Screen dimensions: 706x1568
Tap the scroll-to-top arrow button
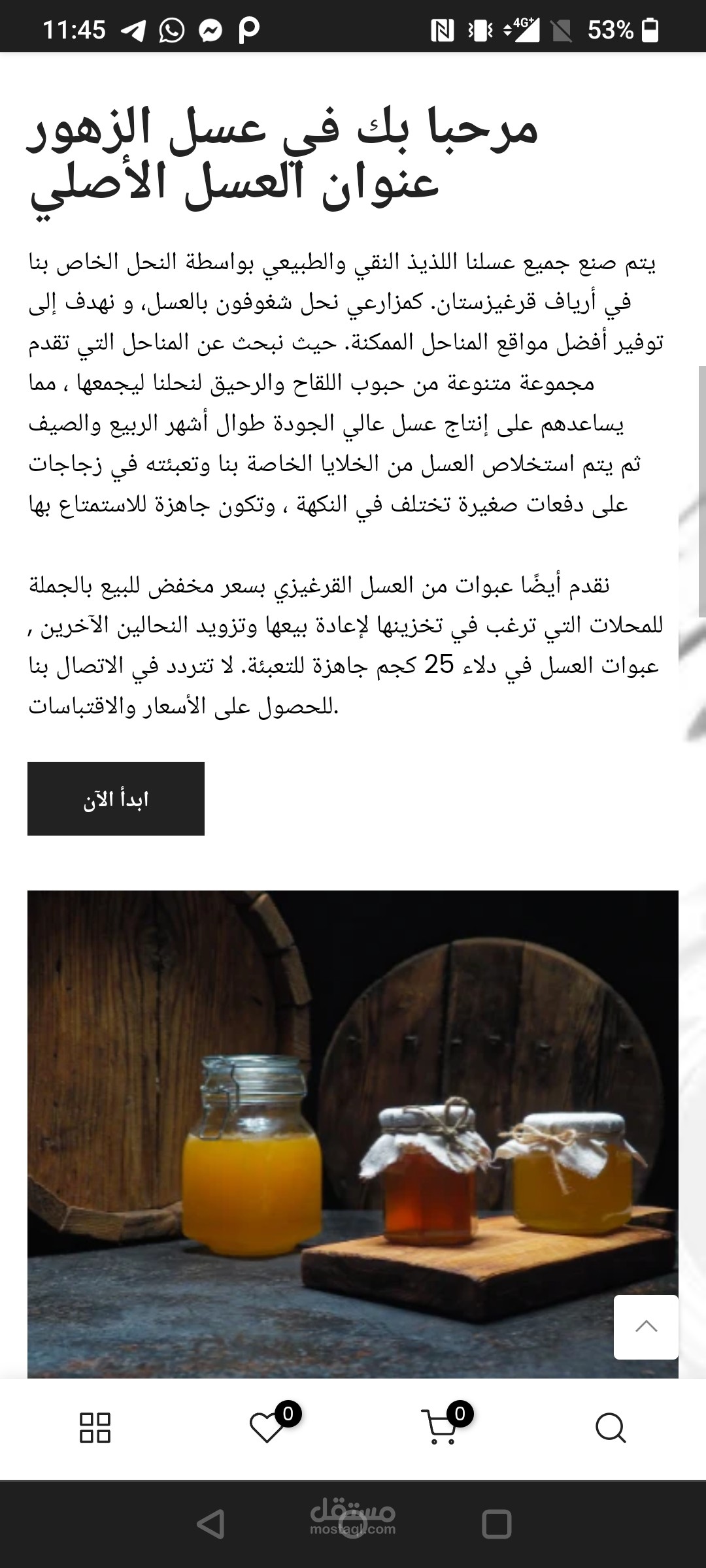(x=646, y=1327)
